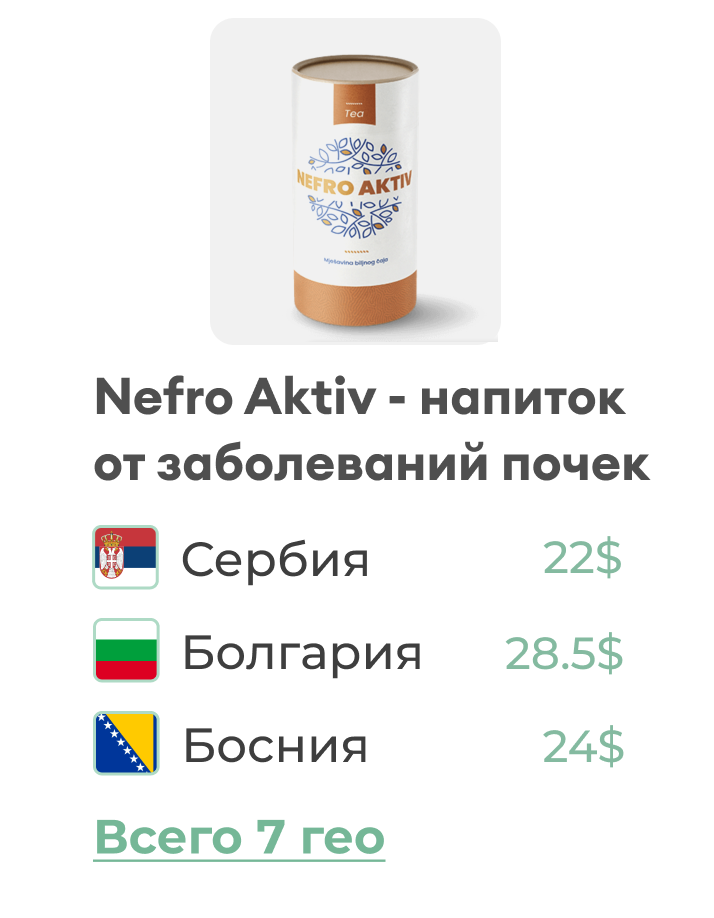Open the "Всего 7 гео" link
714x918 pixels.
[x=239, y=836]
